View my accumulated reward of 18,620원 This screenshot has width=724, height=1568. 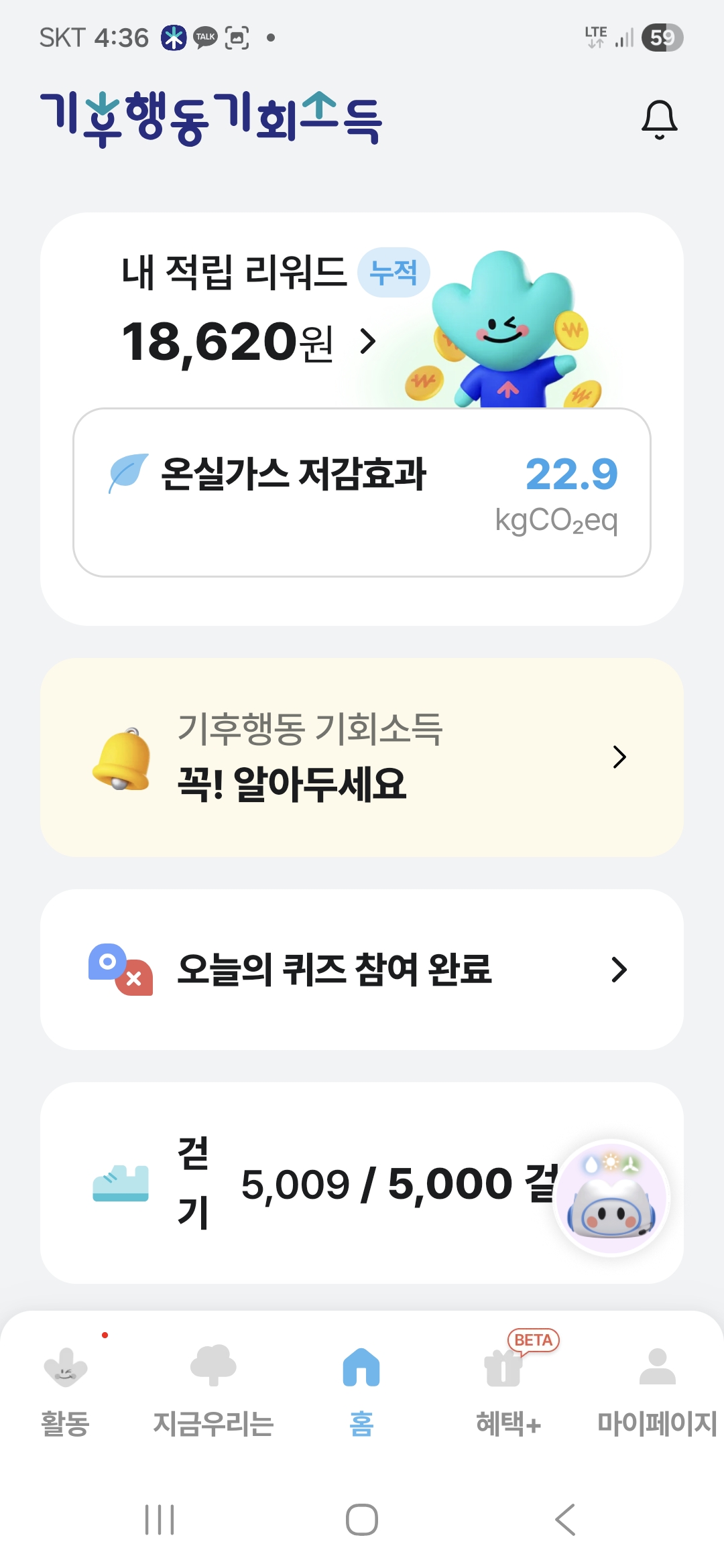(248, 342)
